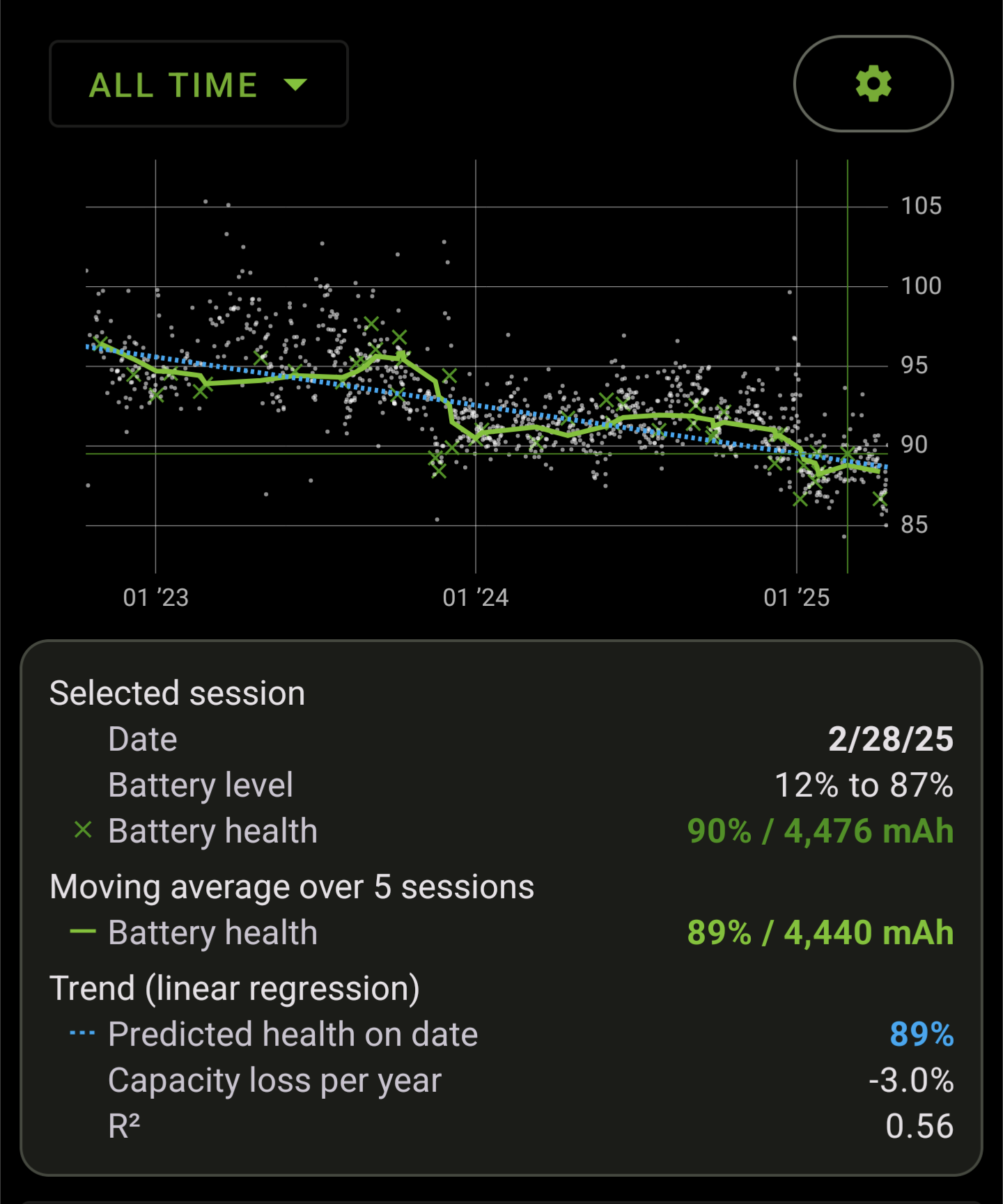Open chart settings gear button
The height and width of the screenshot is (1204, 1003).
(x=873, y=84)
